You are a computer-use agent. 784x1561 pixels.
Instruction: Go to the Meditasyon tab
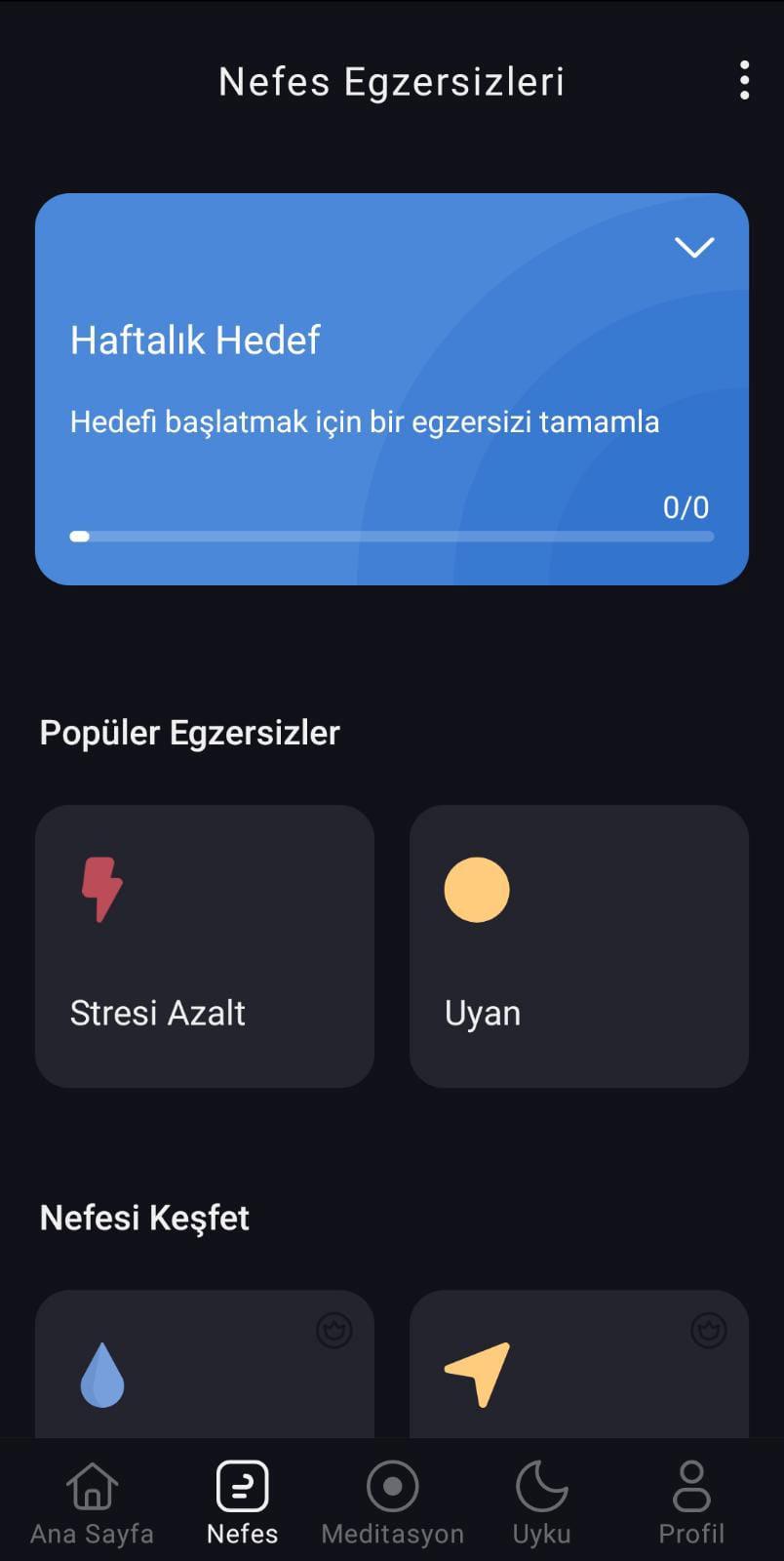click(392, 1503)
